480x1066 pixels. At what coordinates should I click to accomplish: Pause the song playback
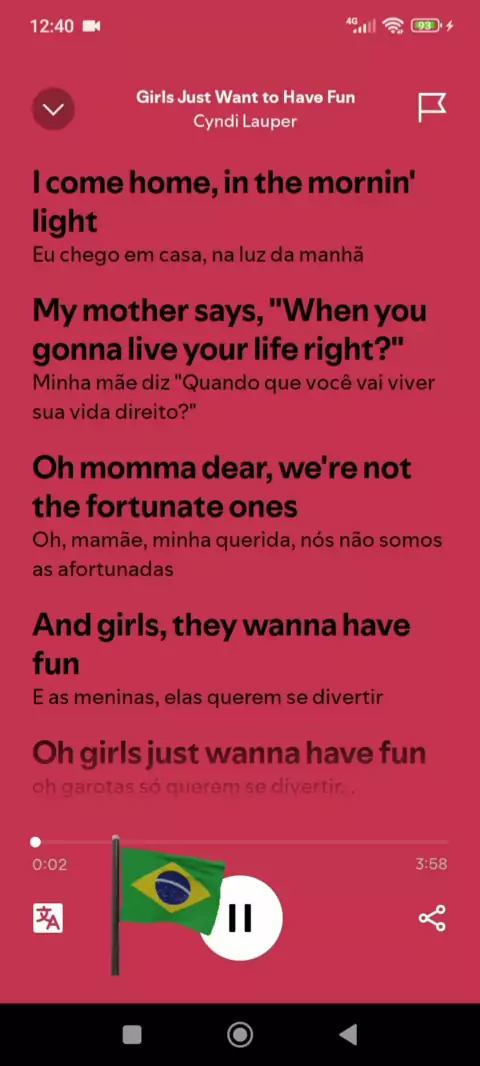(x=240, y=918)
